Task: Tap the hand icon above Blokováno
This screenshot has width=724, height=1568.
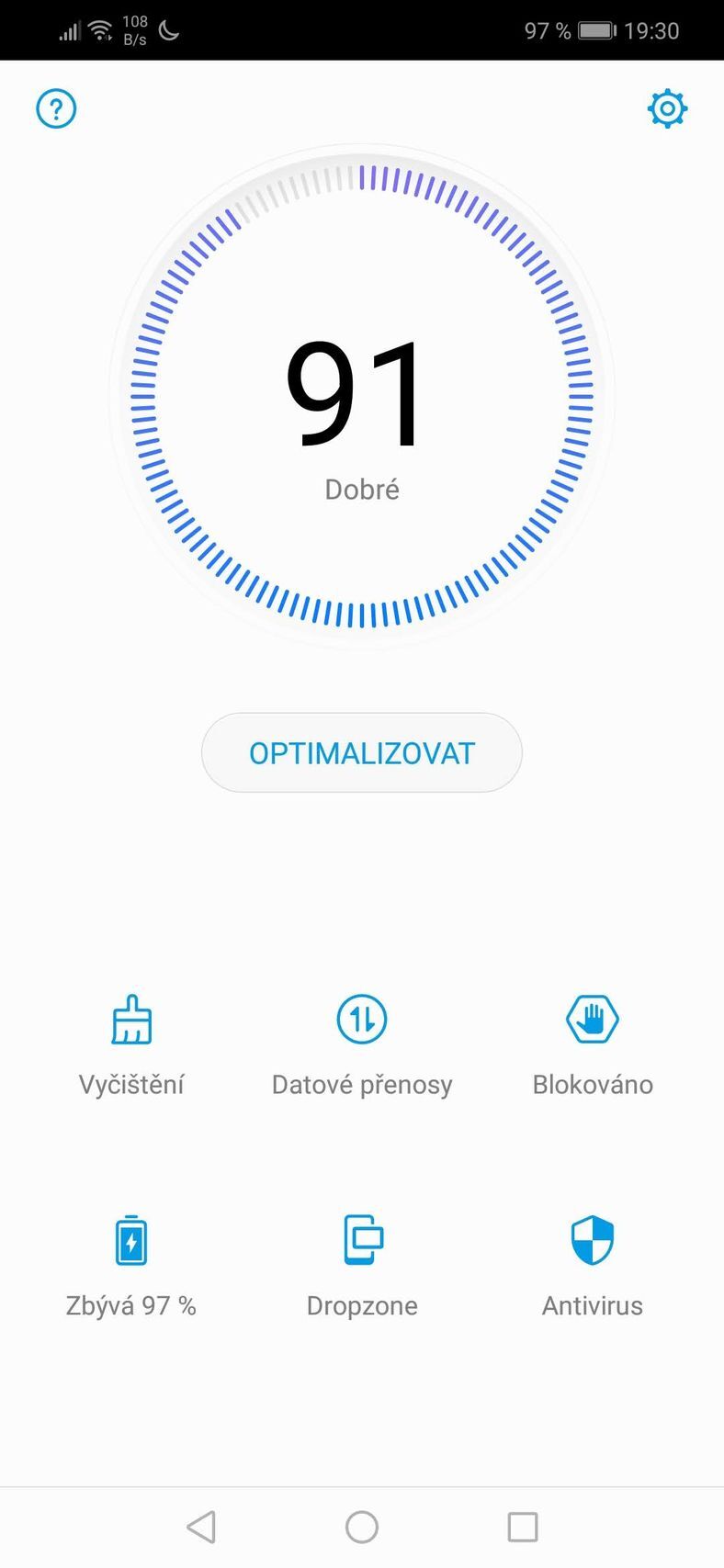Action: [x=592, y=1020]
